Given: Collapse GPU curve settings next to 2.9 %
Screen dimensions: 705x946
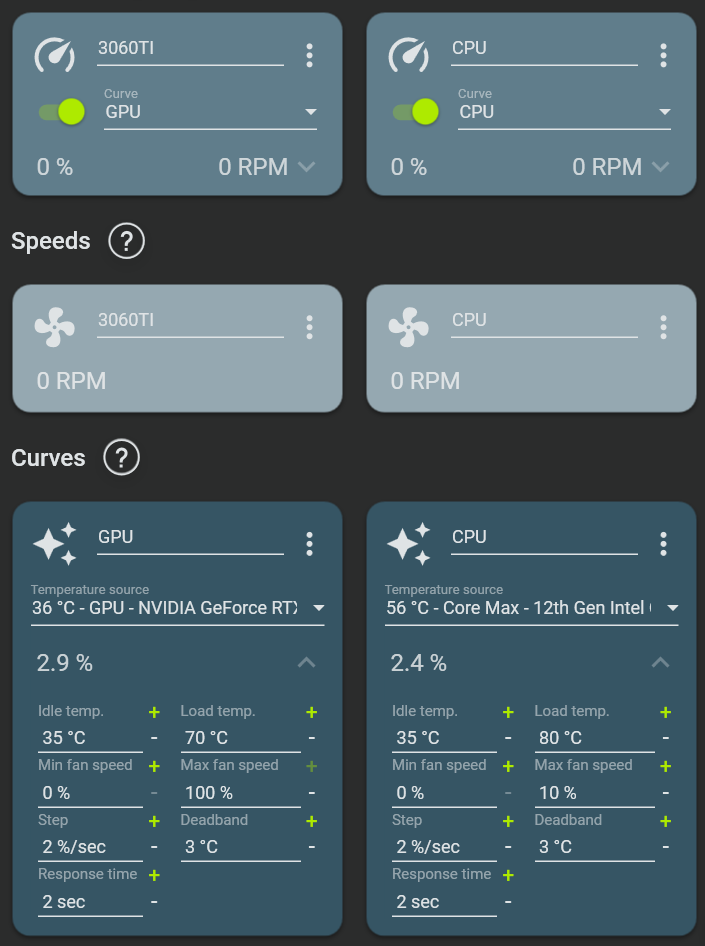Looking at the screenshot, I should point(307,662).
